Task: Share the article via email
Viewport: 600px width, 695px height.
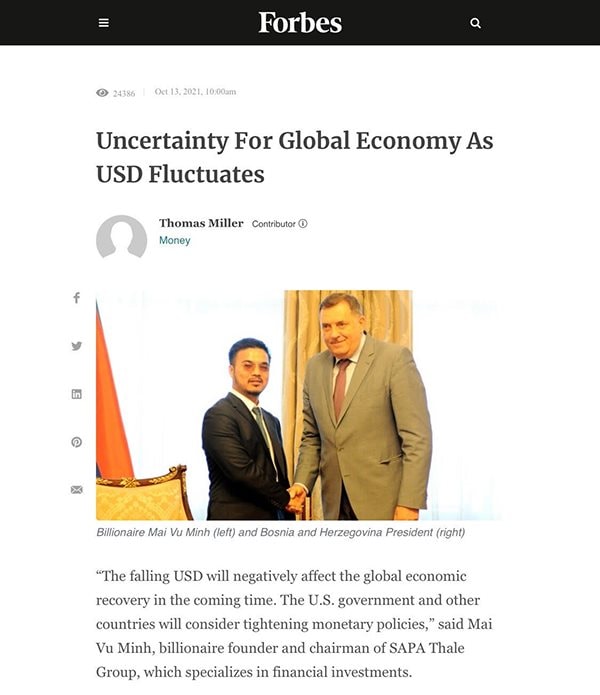Action: pos(76,490)
